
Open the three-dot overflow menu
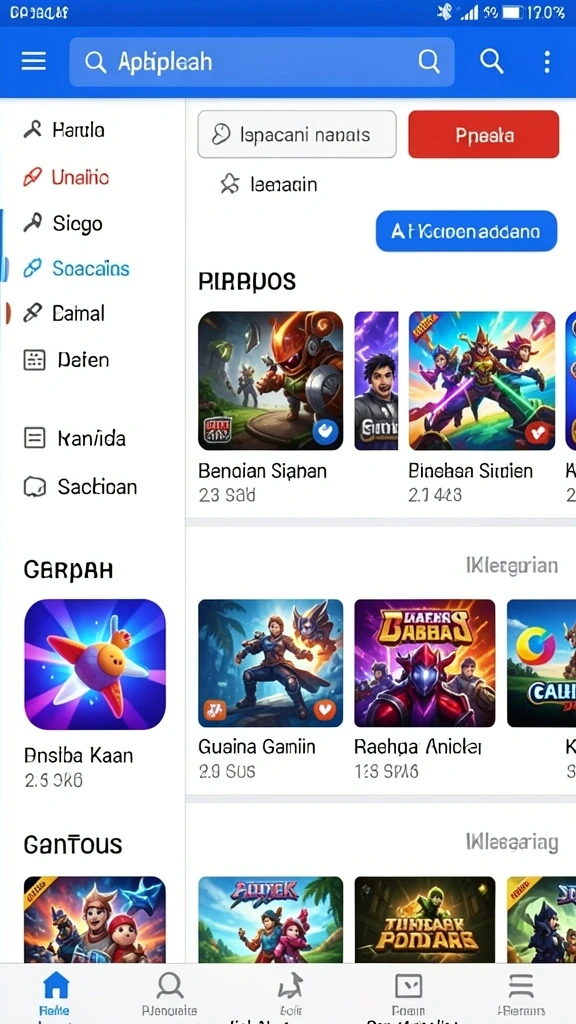tap(547, 62)
